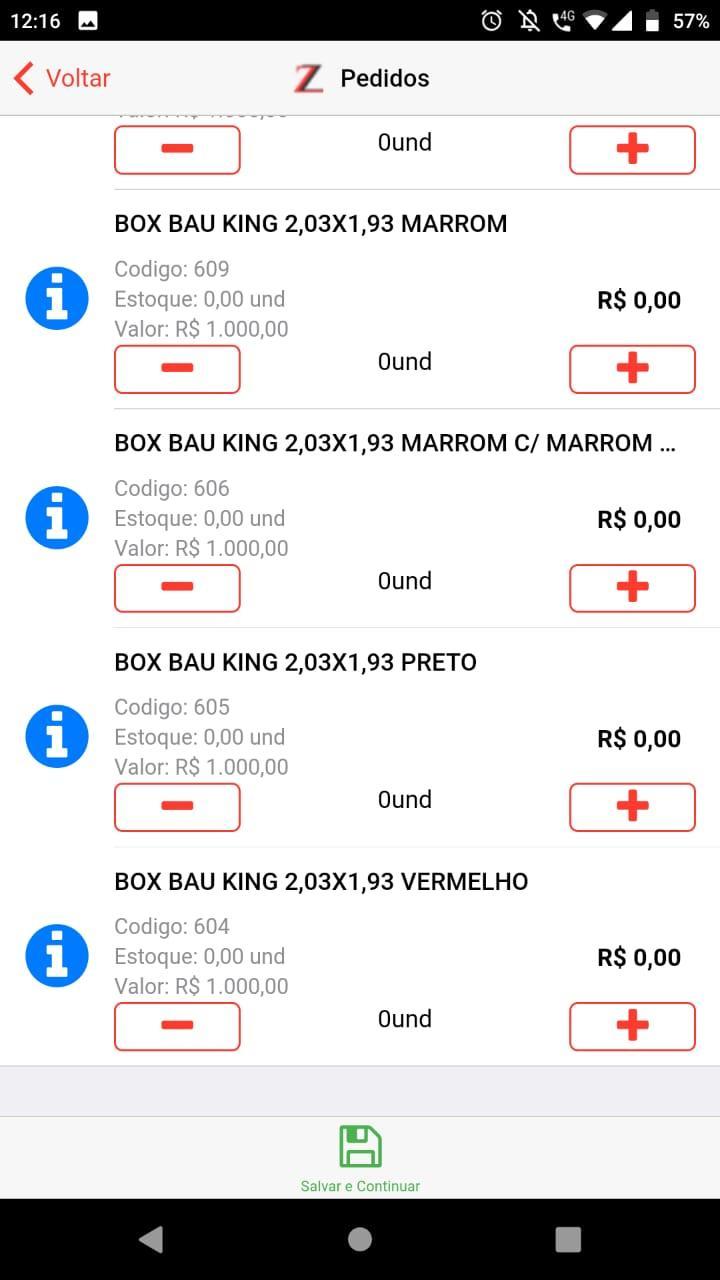Decrease quantity of BOX BAU KING VERMELHO
Screen dimensions: 720x1280
point(177,1026)
